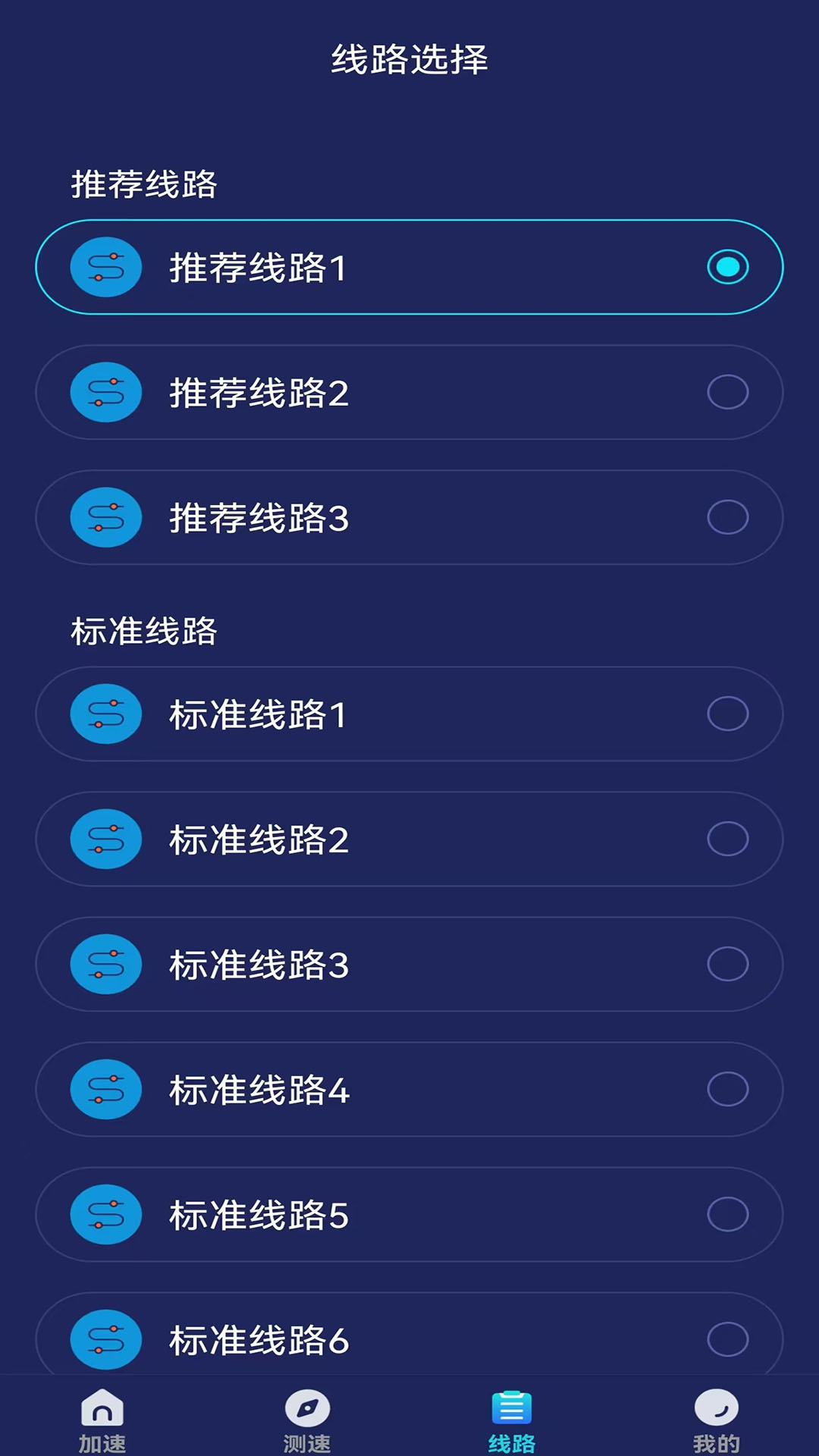Click the selected 推荐线路1 radio button

click(728, 267)
